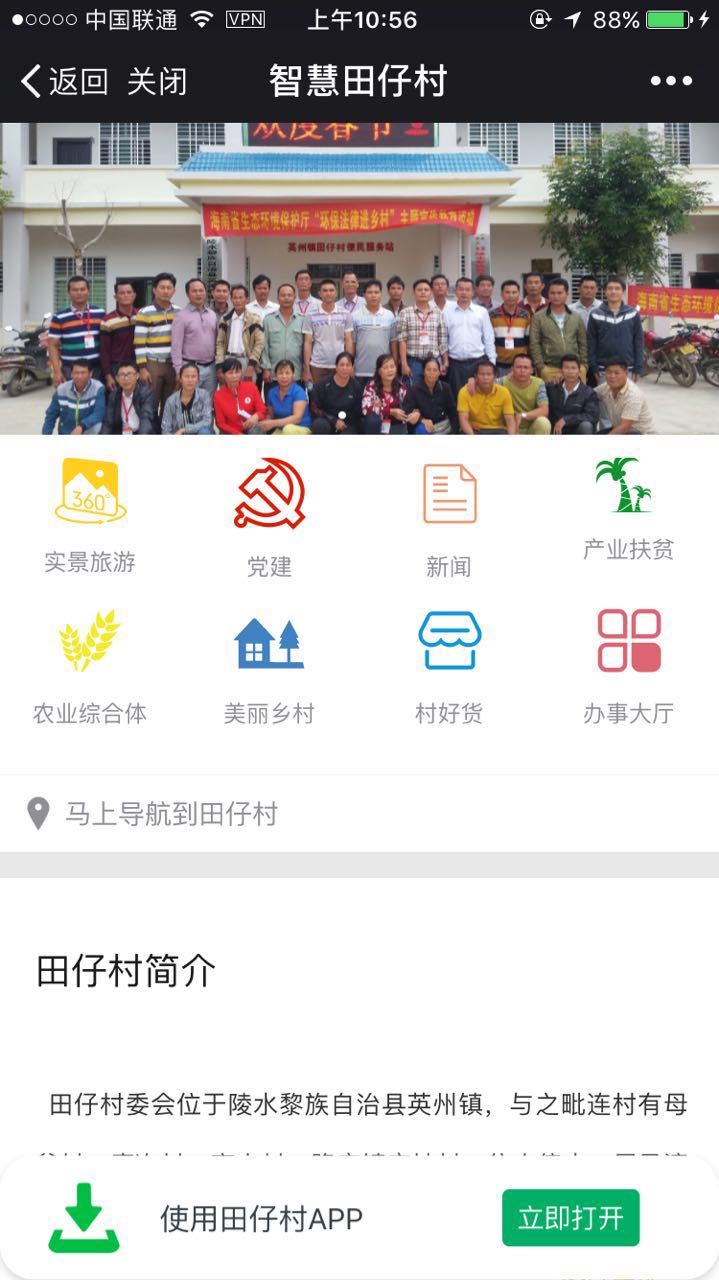Close the page with 关闭
The image size is (719, 1280).
point(157,82)
